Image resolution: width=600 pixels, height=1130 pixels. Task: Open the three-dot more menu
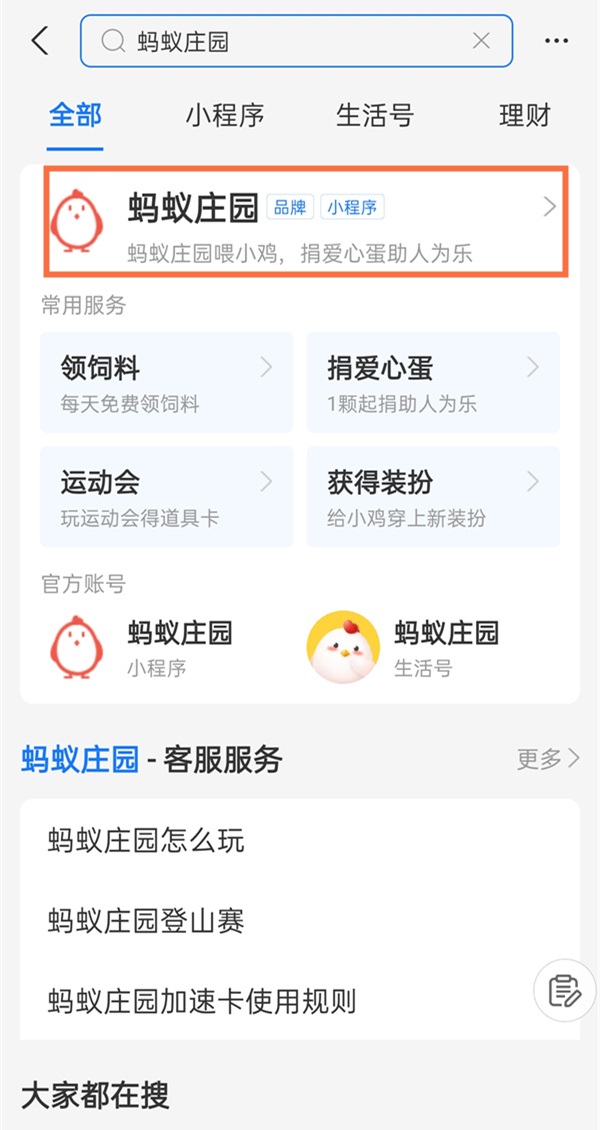(x=556, y=41)
